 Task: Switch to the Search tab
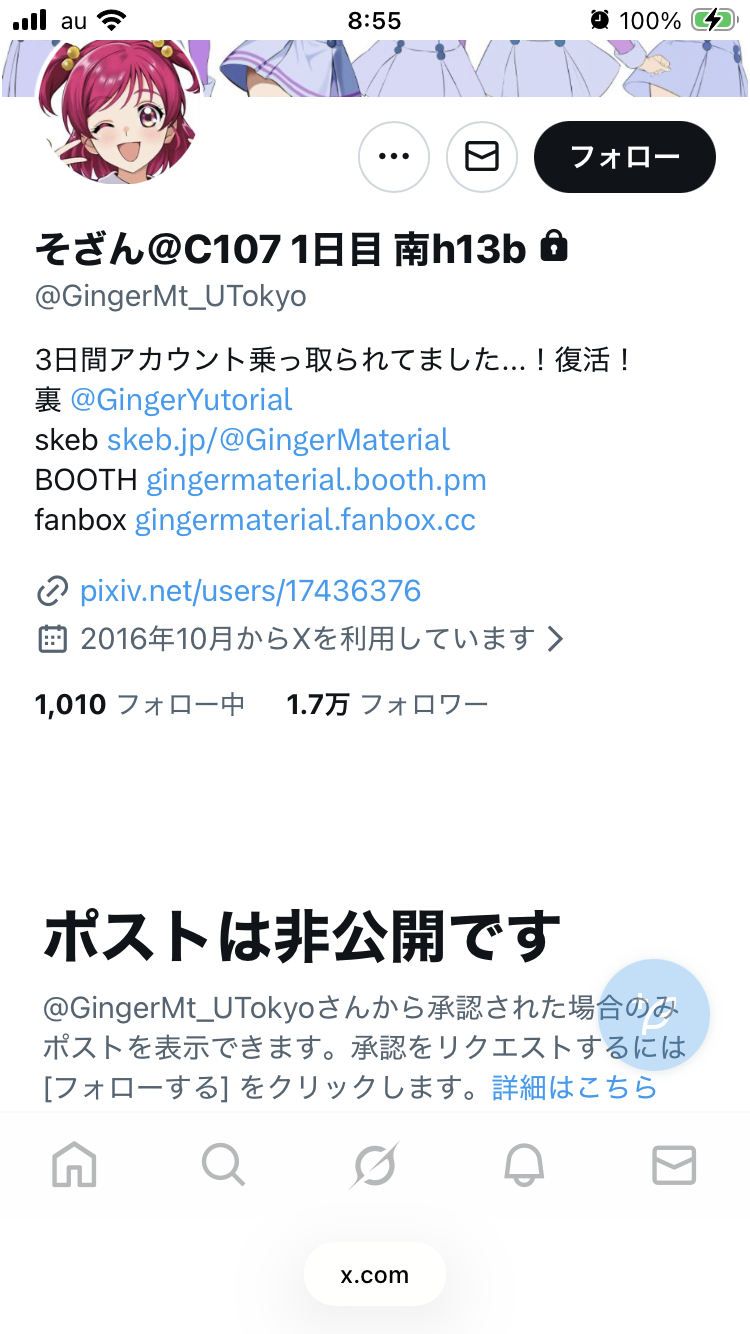point(223,1165)
